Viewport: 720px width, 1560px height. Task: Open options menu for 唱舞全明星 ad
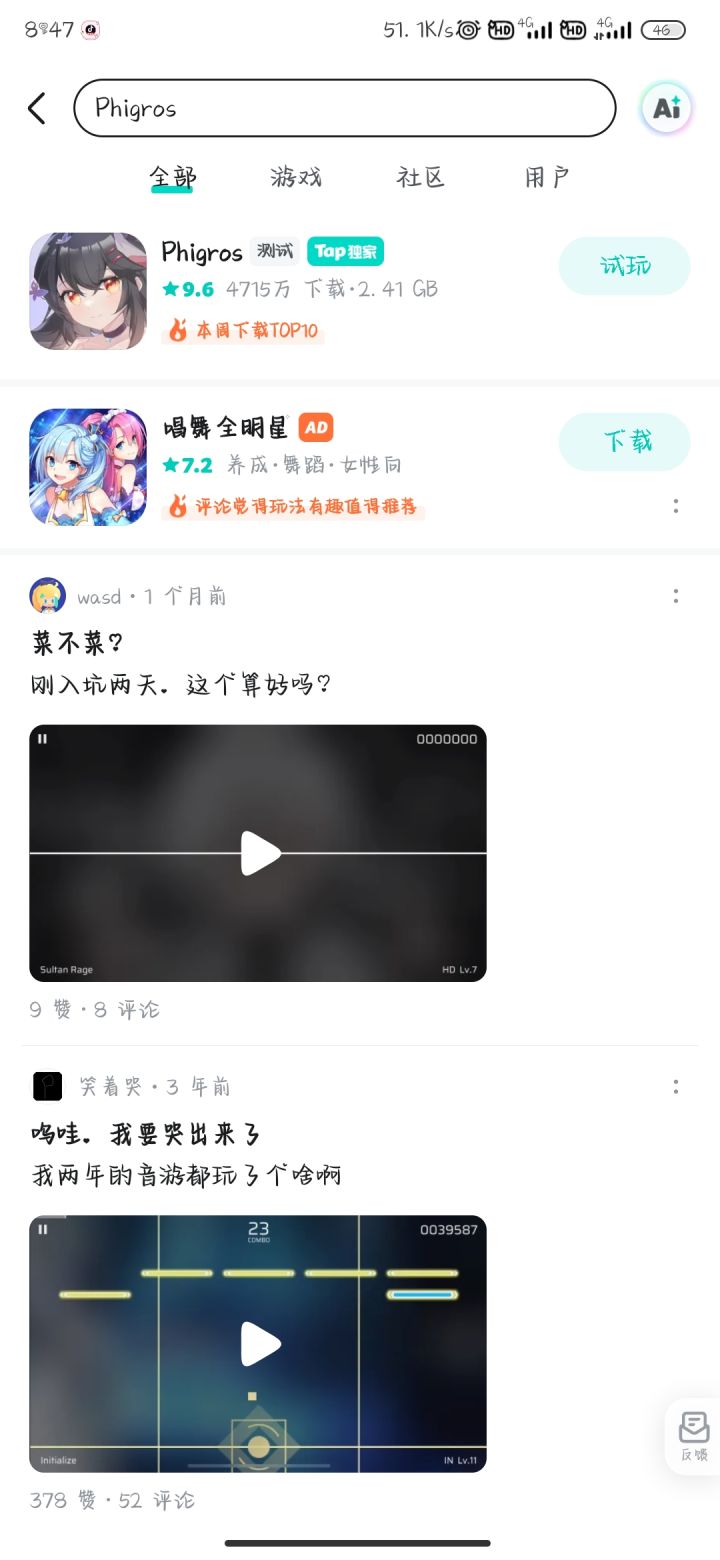(x=675, y=507)
